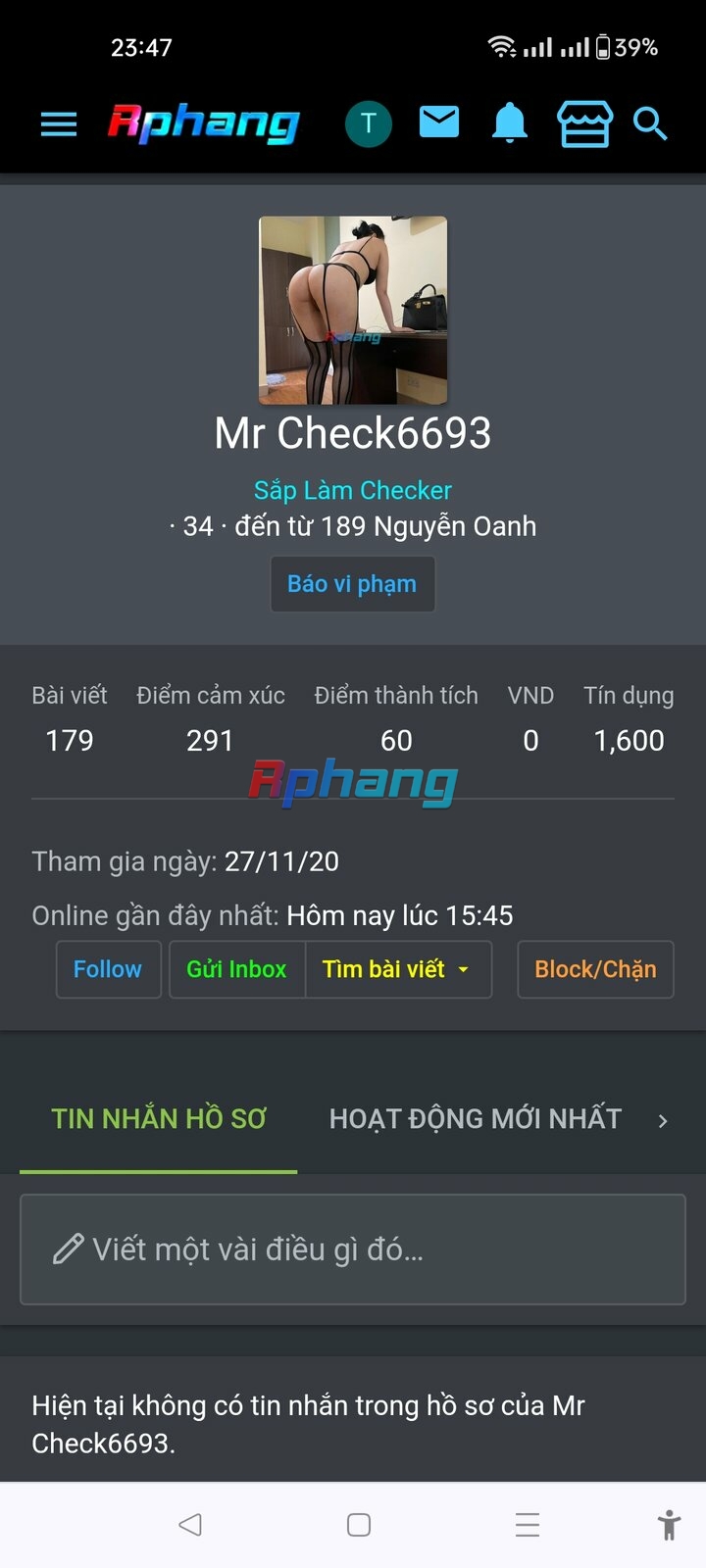This screenshot has width=706, height=1568.
Task: Open the search magnifier
Action: point(649,123)
